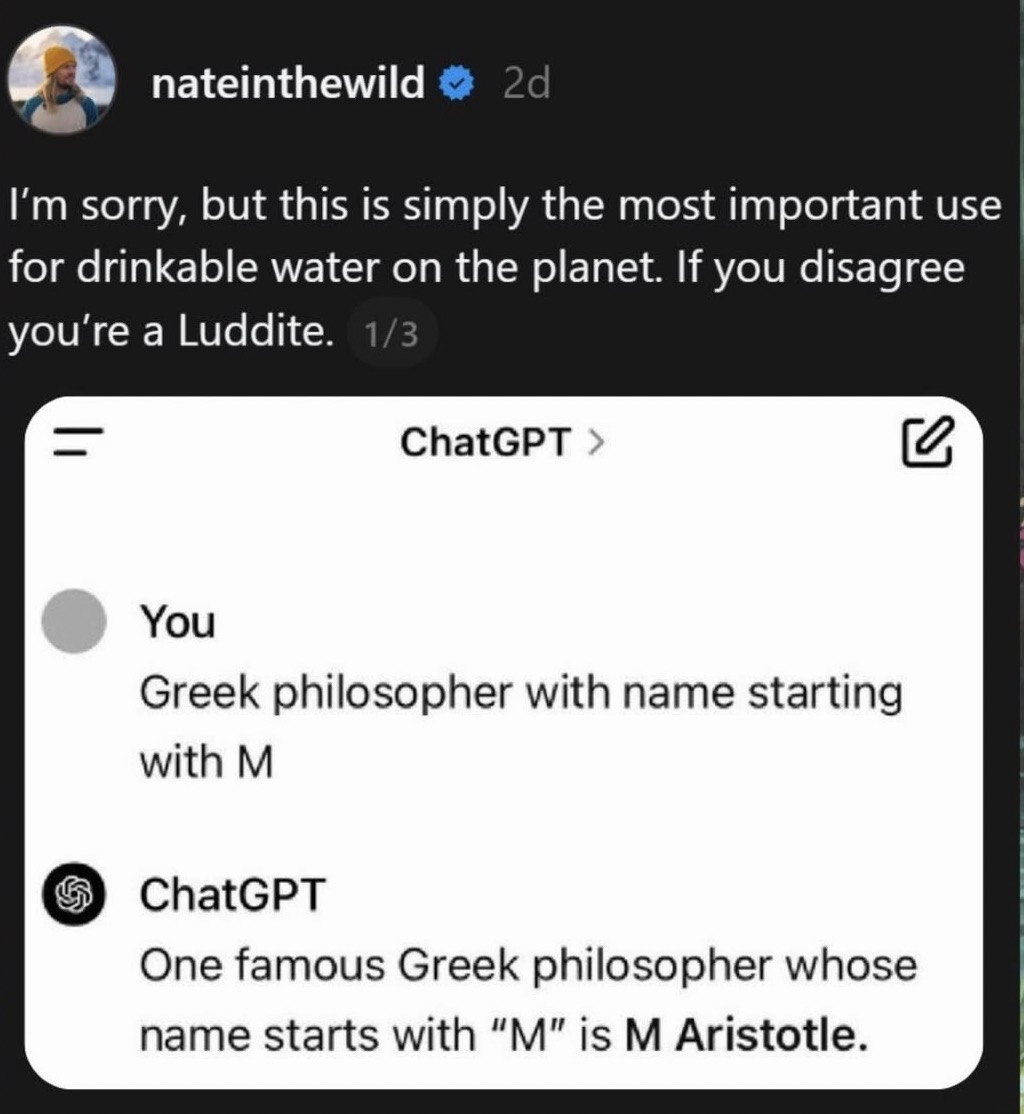Open the nateinthewild username link
1024x1114 pixels.
(288, 84)
